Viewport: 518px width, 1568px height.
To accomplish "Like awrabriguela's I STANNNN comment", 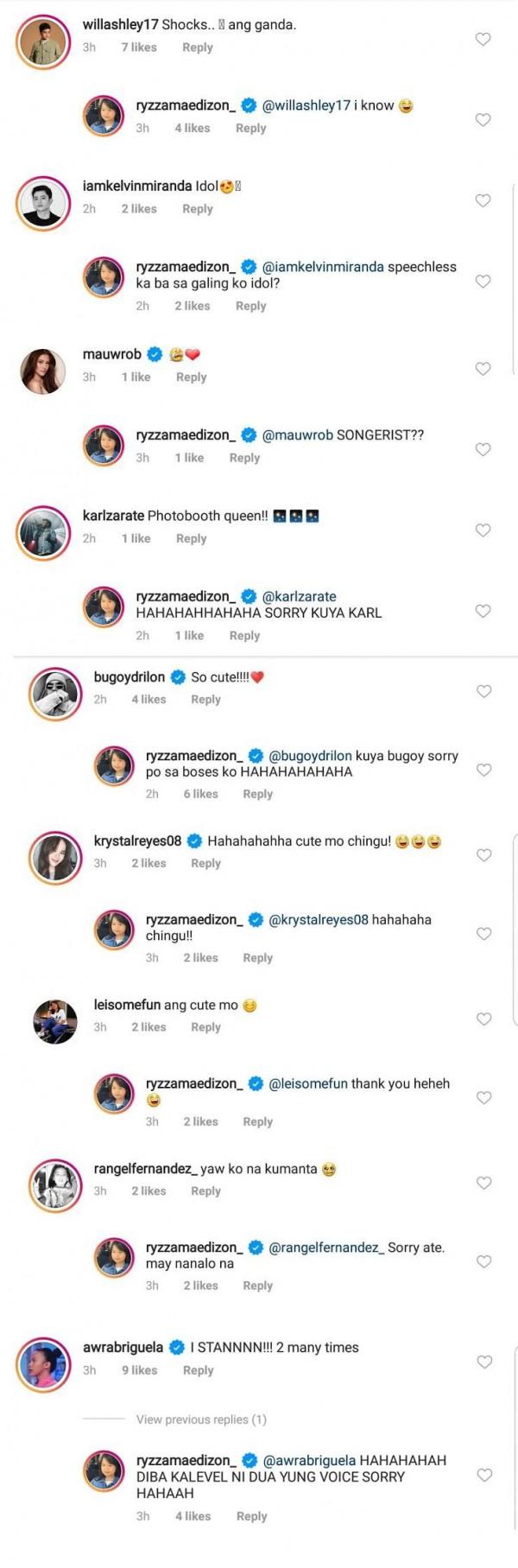I will click(x=485, y=1362).
